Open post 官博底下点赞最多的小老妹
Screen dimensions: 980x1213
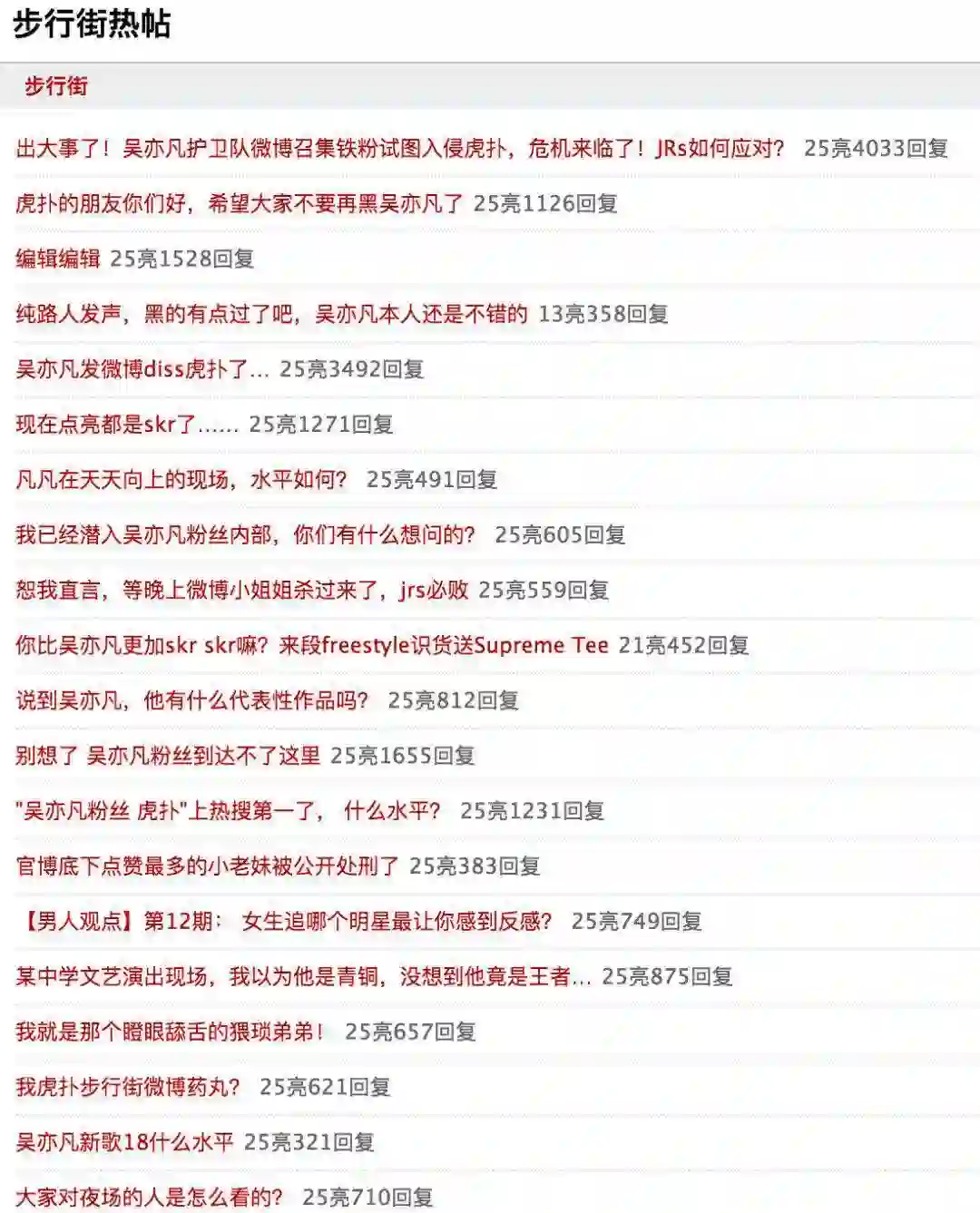(207, 866)
